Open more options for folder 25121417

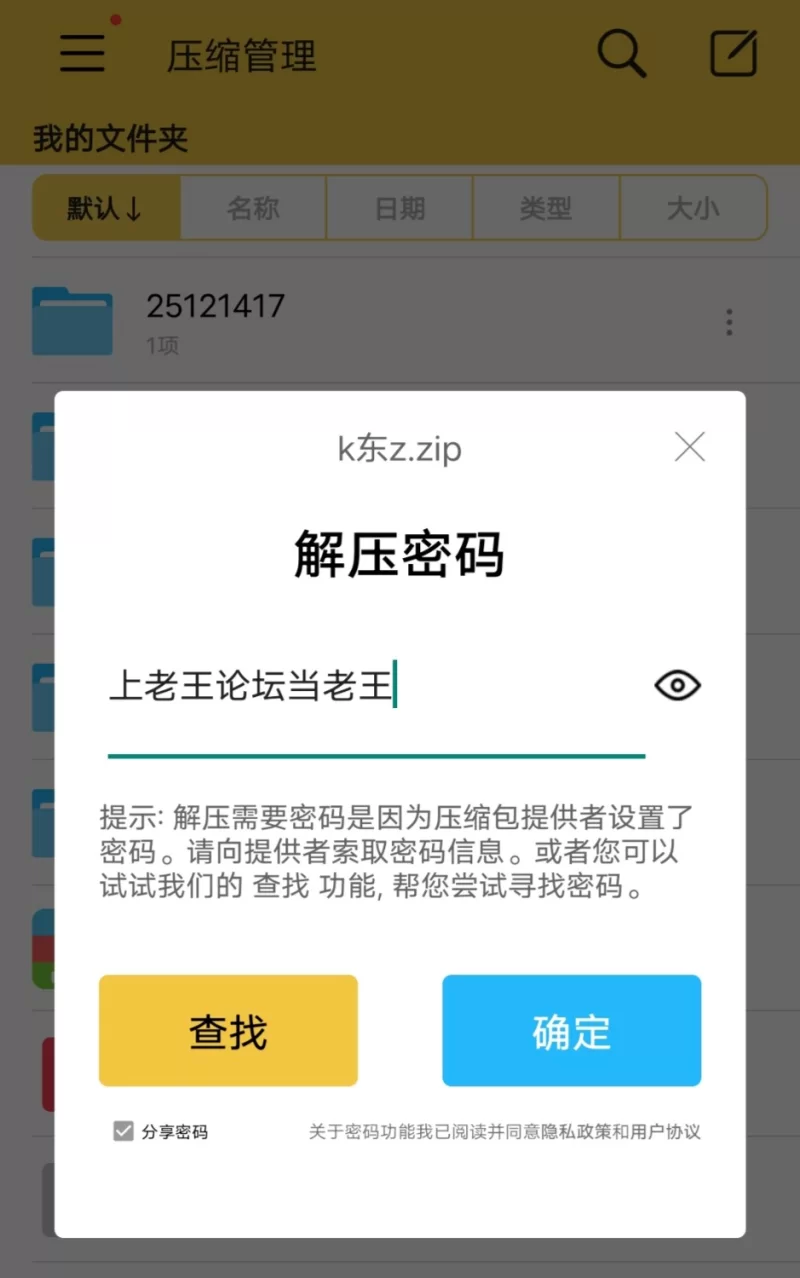coord(729,322)
